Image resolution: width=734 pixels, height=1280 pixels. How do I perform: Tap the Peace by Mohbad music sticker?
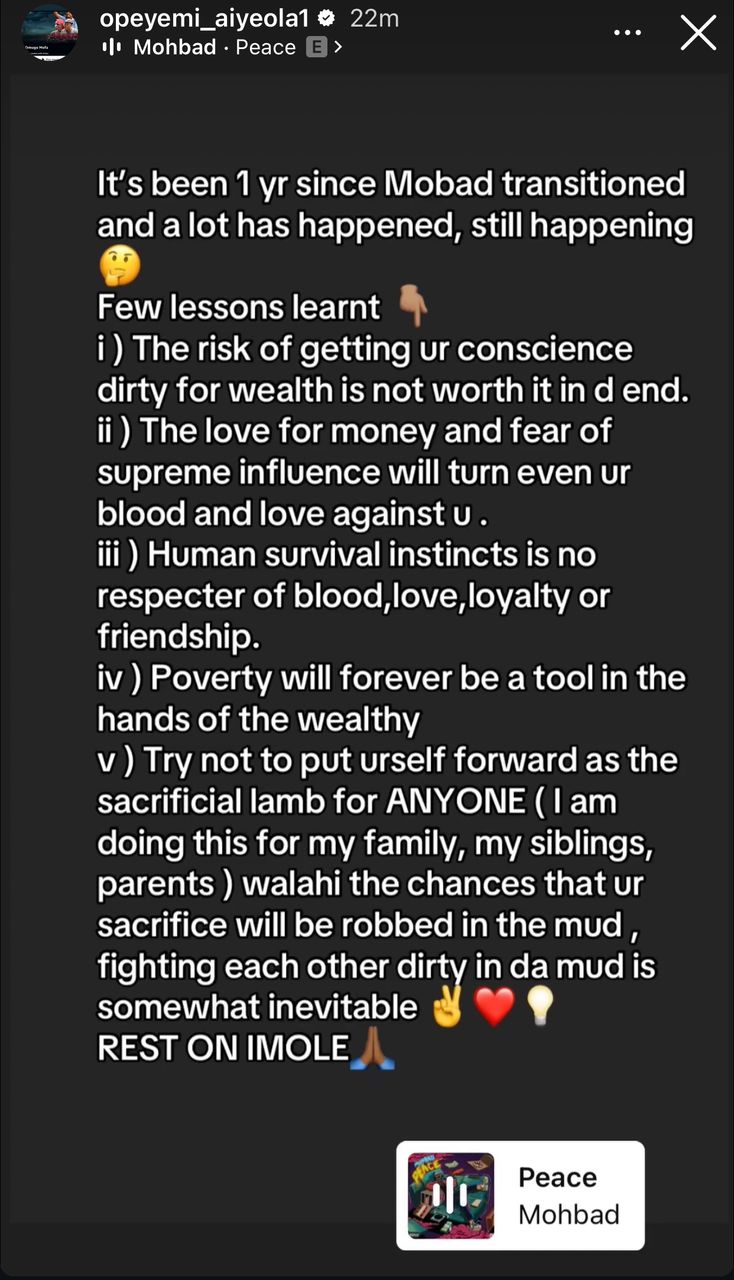[520, 1195]
